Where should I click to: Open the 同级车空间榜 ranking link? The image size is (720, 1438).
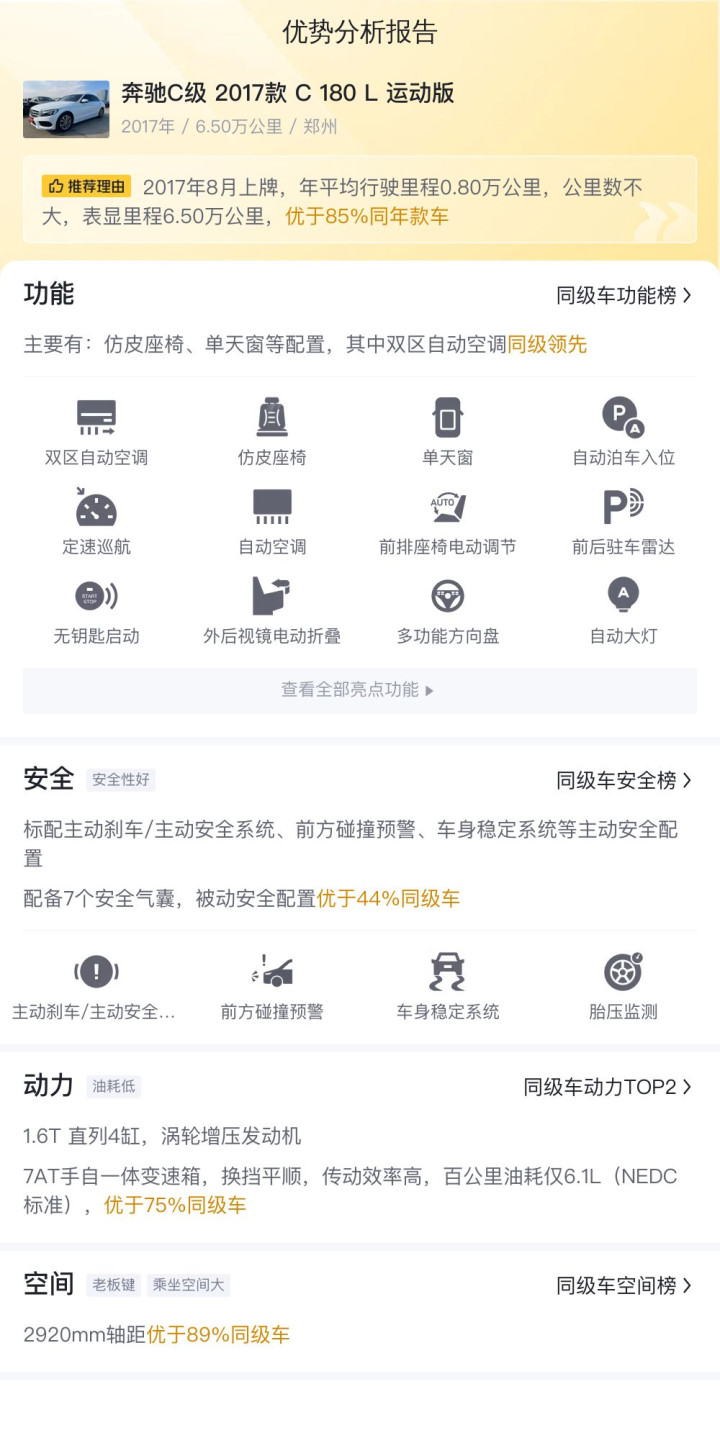tap(624, 1286)
